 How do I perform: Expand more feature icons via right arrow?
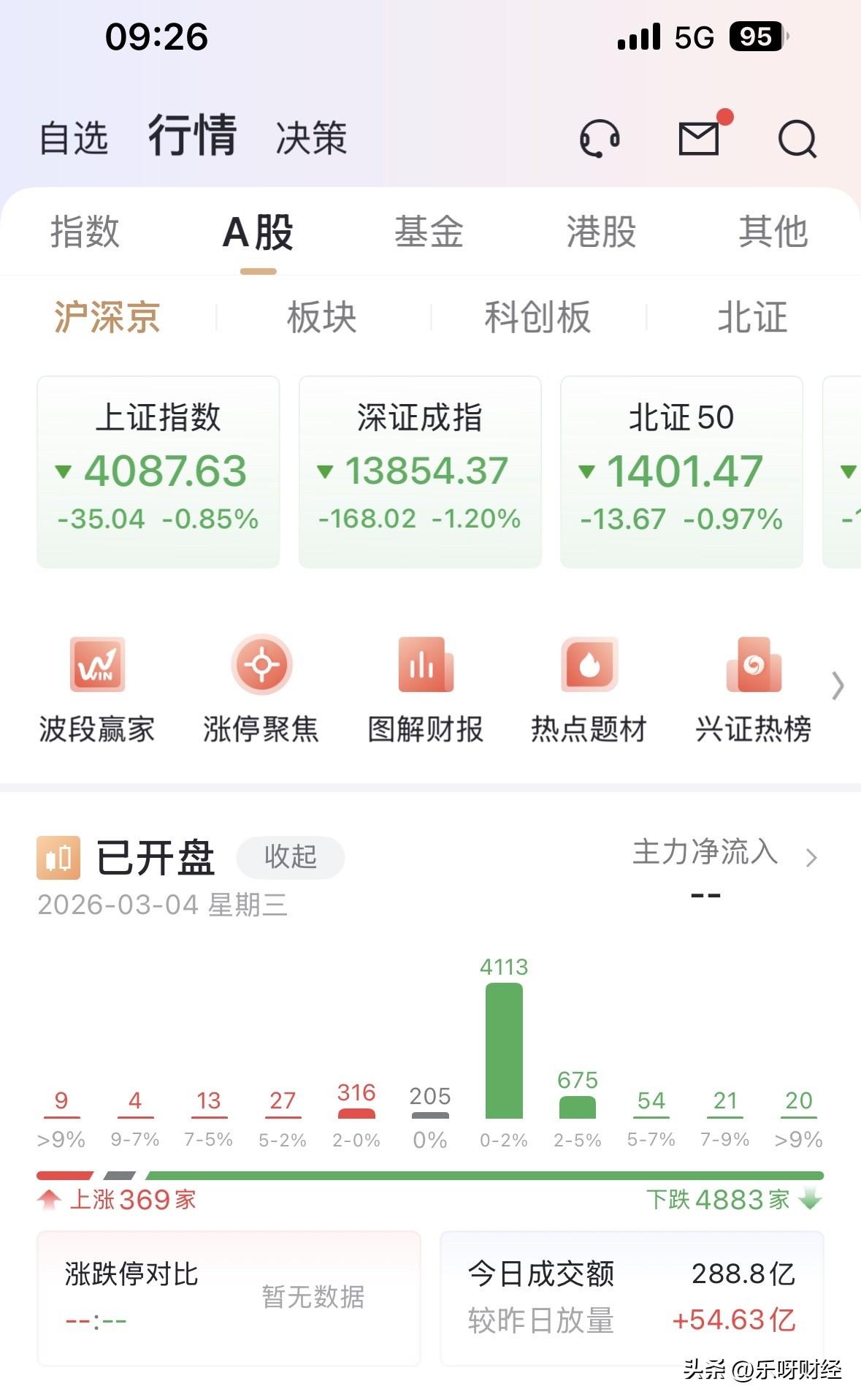tap(838, 685)
